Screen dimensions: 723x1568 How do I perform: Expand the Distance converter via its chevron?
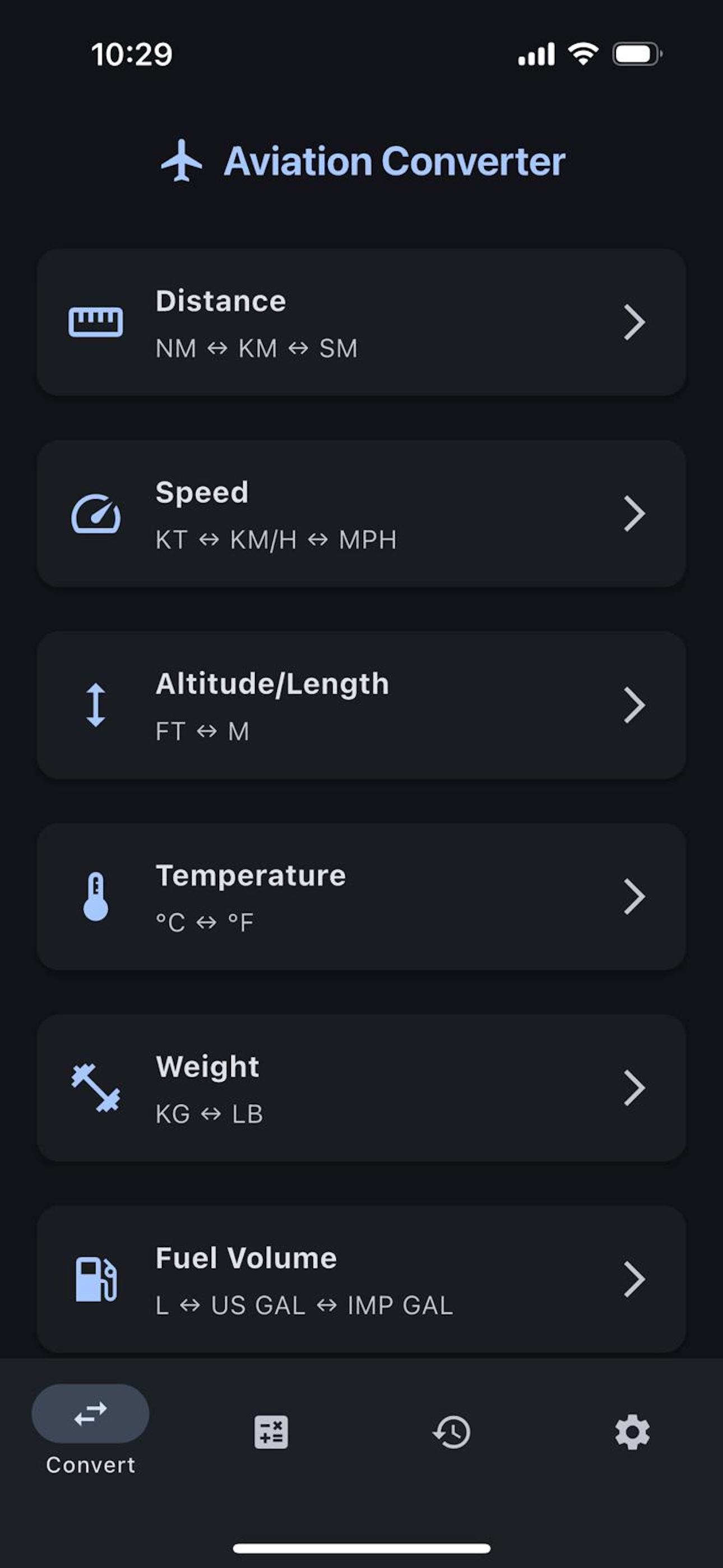coord(636,322)
